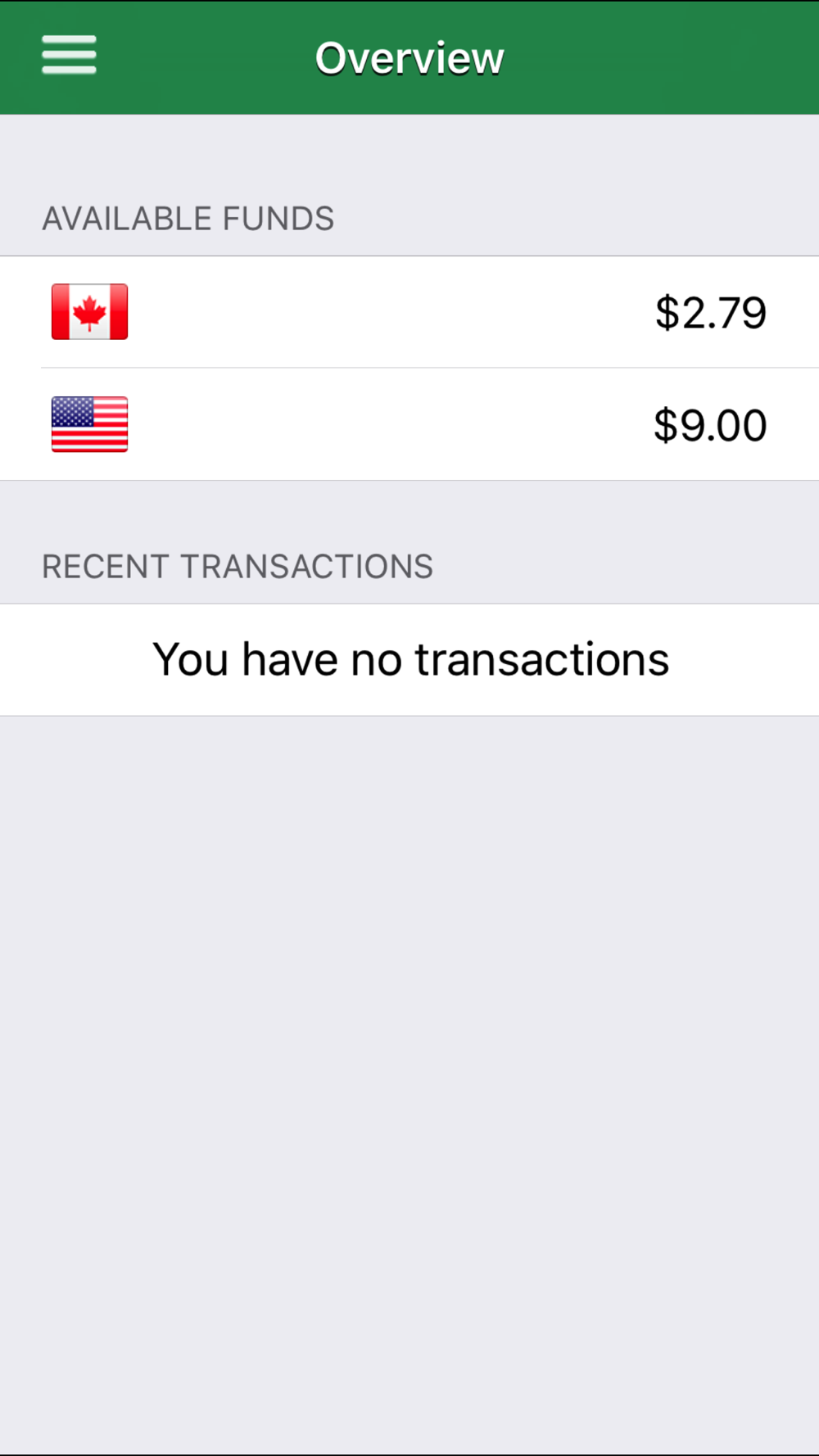The width and height of the screenshot is (819, 1456).
Task: Select the US dollar $9.00 balance
Action: 709,425
